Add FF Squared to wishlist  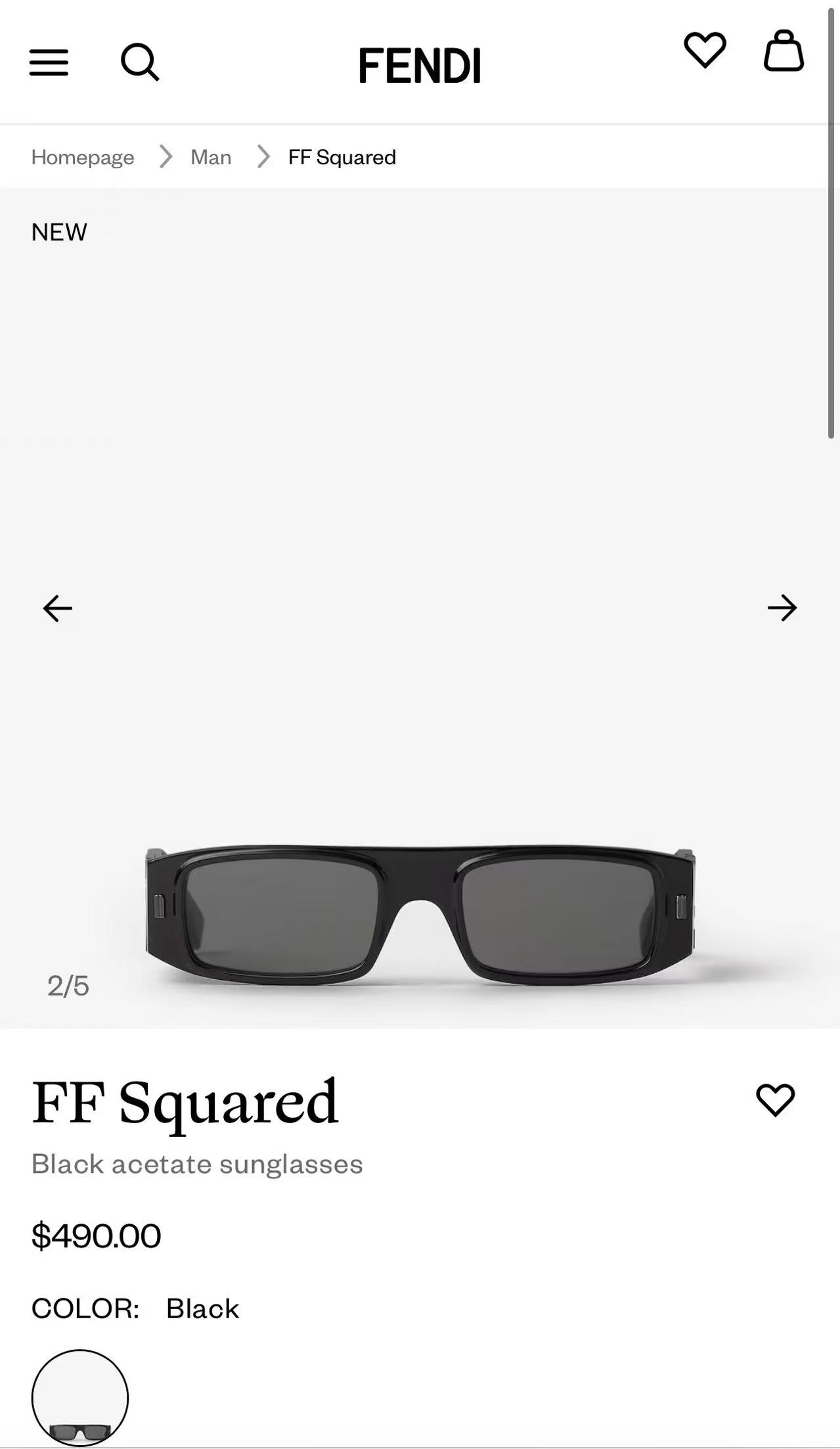775,1100
